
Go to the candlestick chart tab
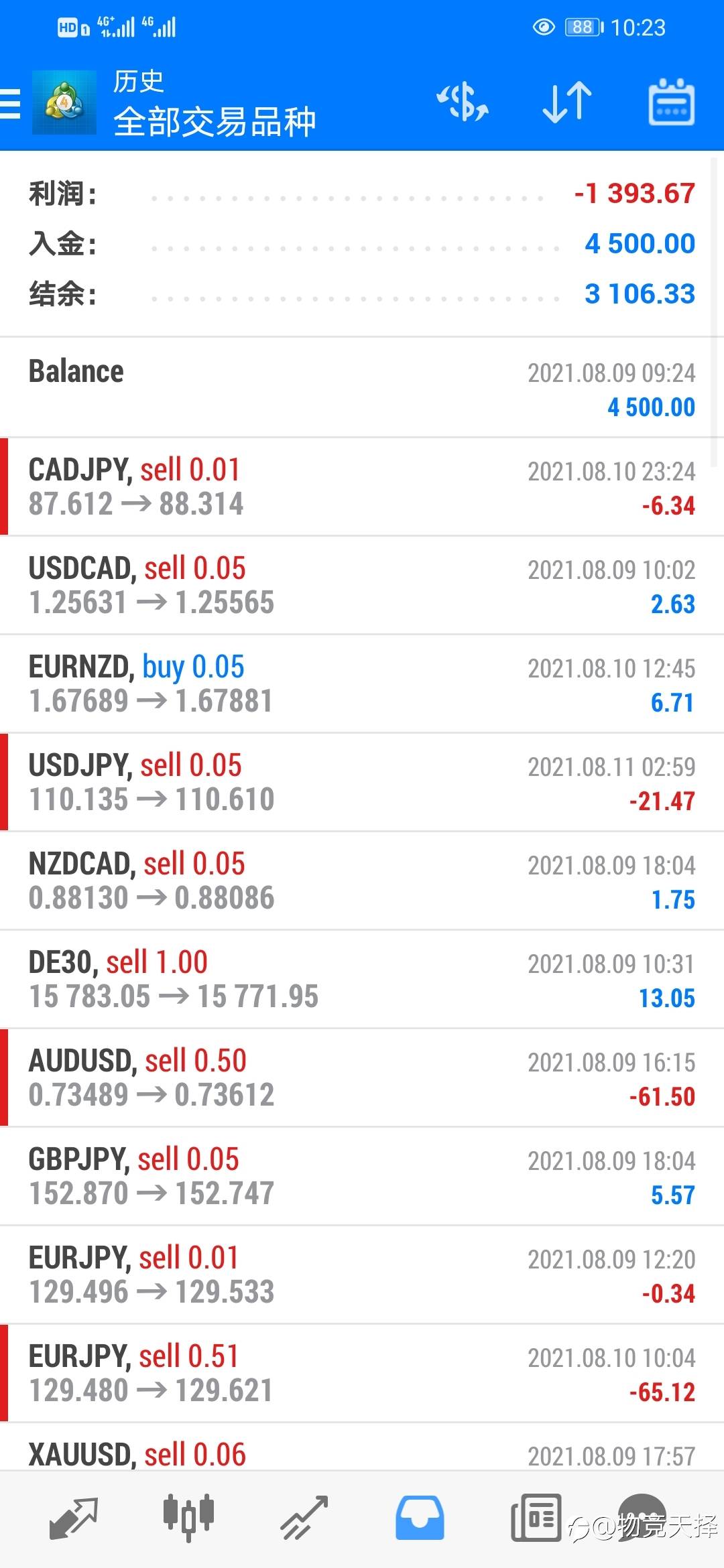click(188, 1518)
